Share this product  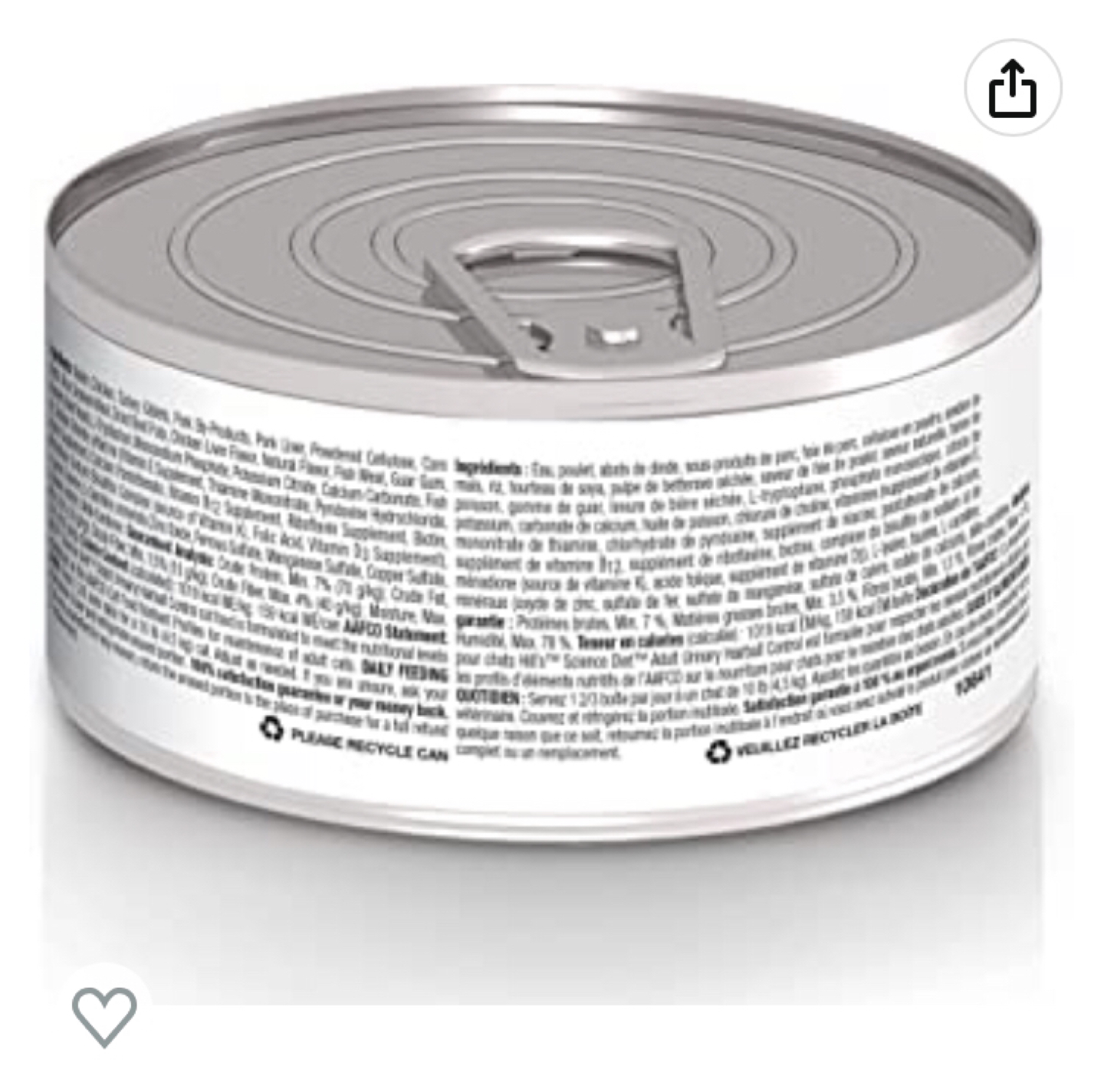pos(1012,89)
